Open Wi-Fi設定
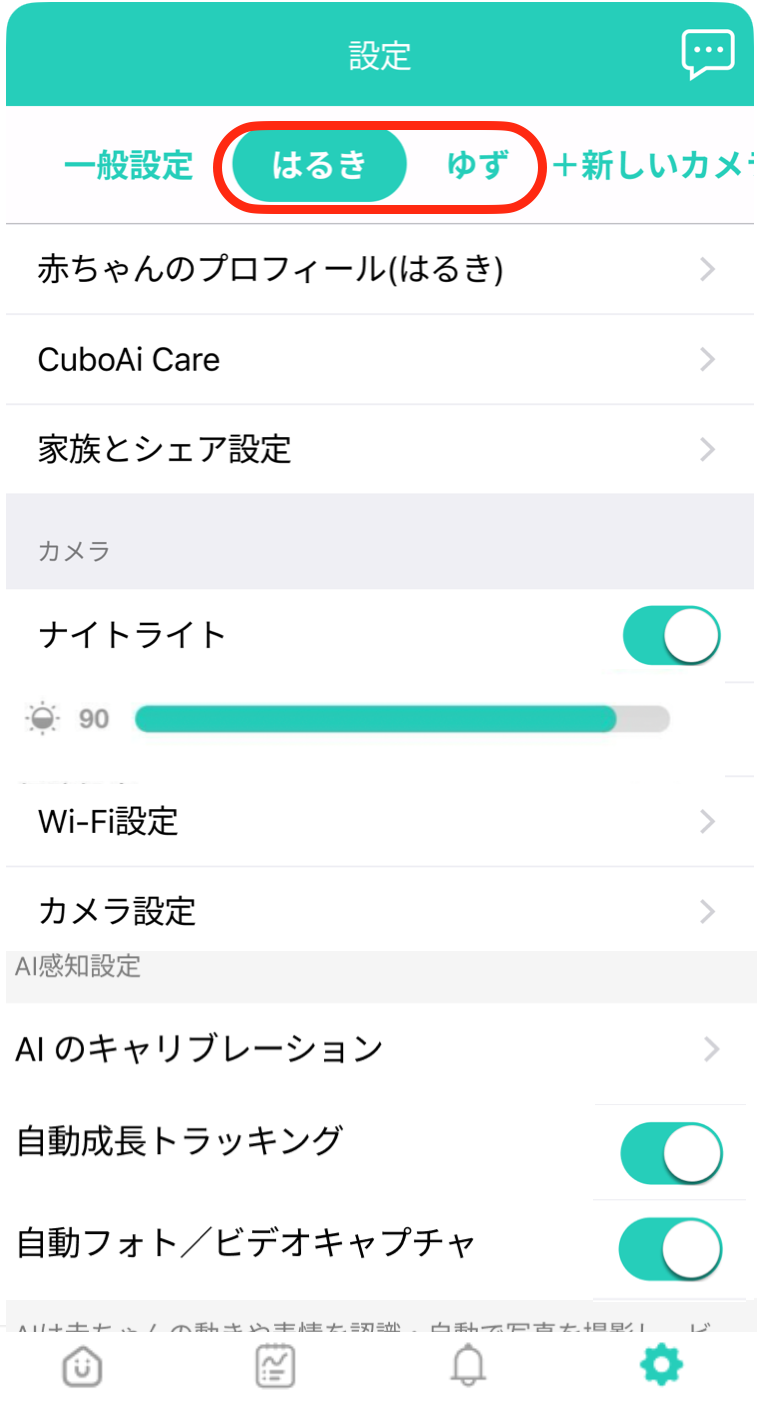760x1423 pixels. 380,822
